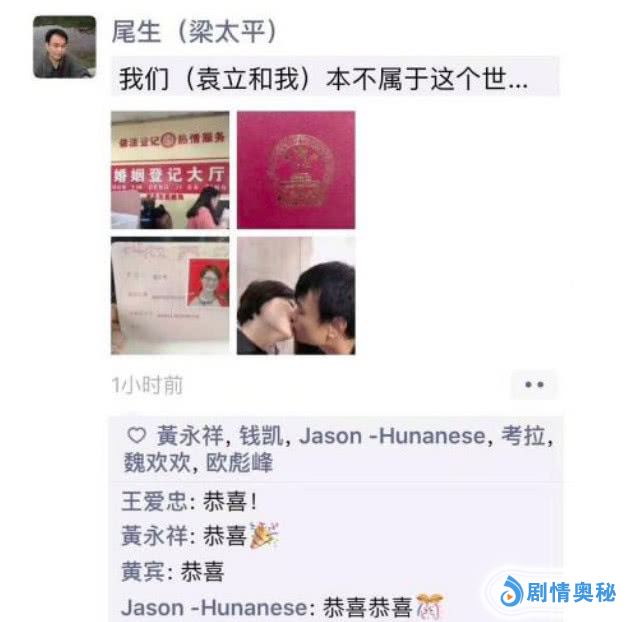The image size is (644, 622).
Task: View the red marriage certificate cover photo
Action: [296, 170]
